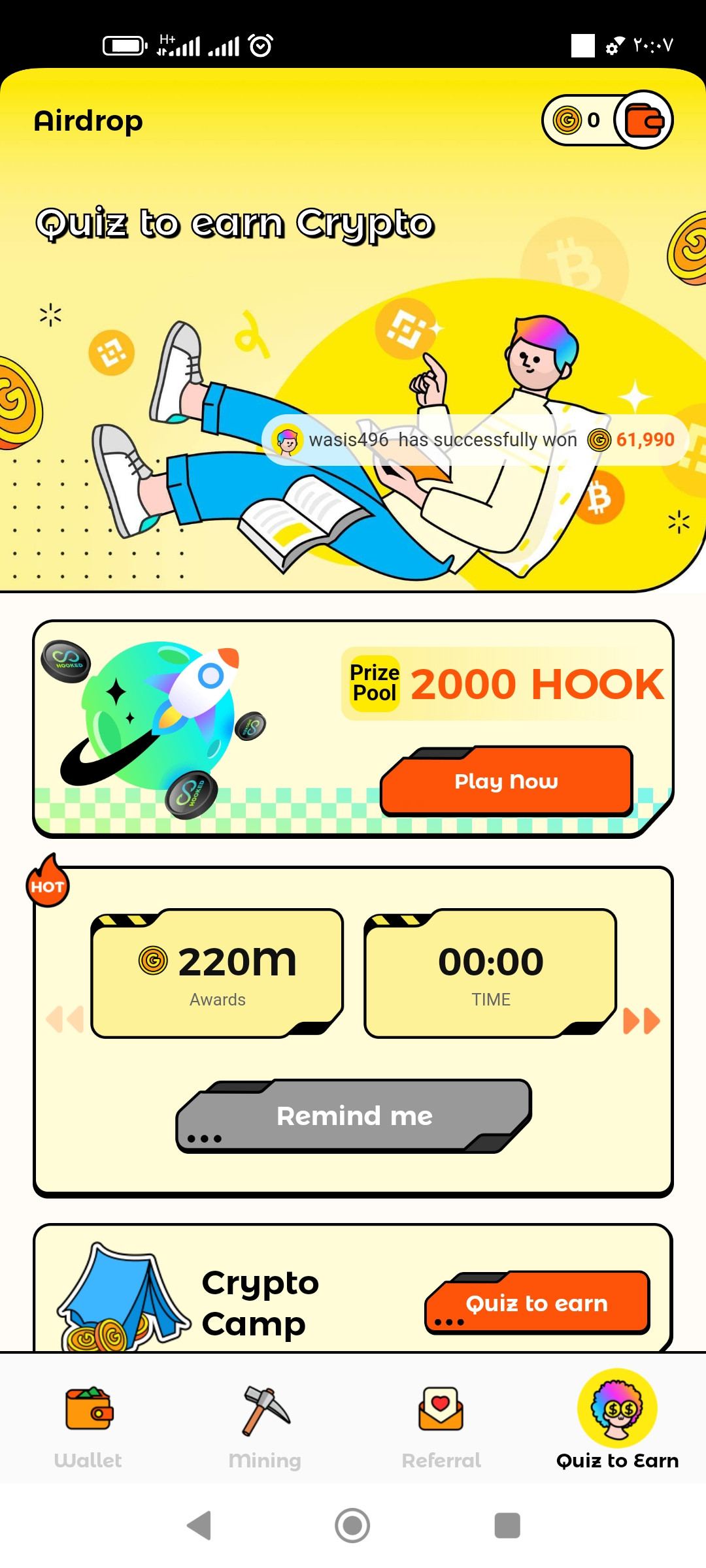Screen dimensions: 706x1568
Task: Tap the system back button
Action: [199, 1526]
